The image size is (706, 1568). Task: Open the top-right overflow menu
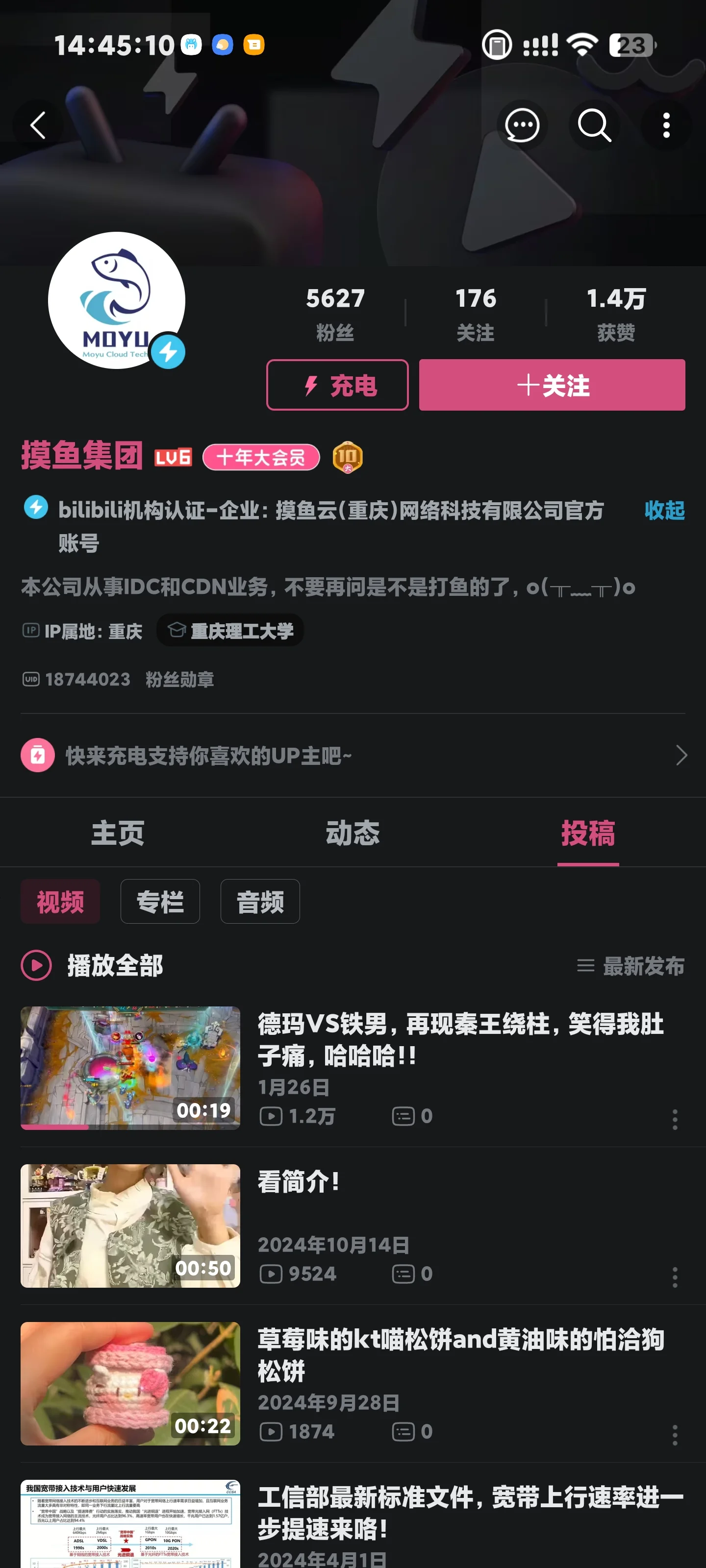pyautogui.click(x=666, y=126)
